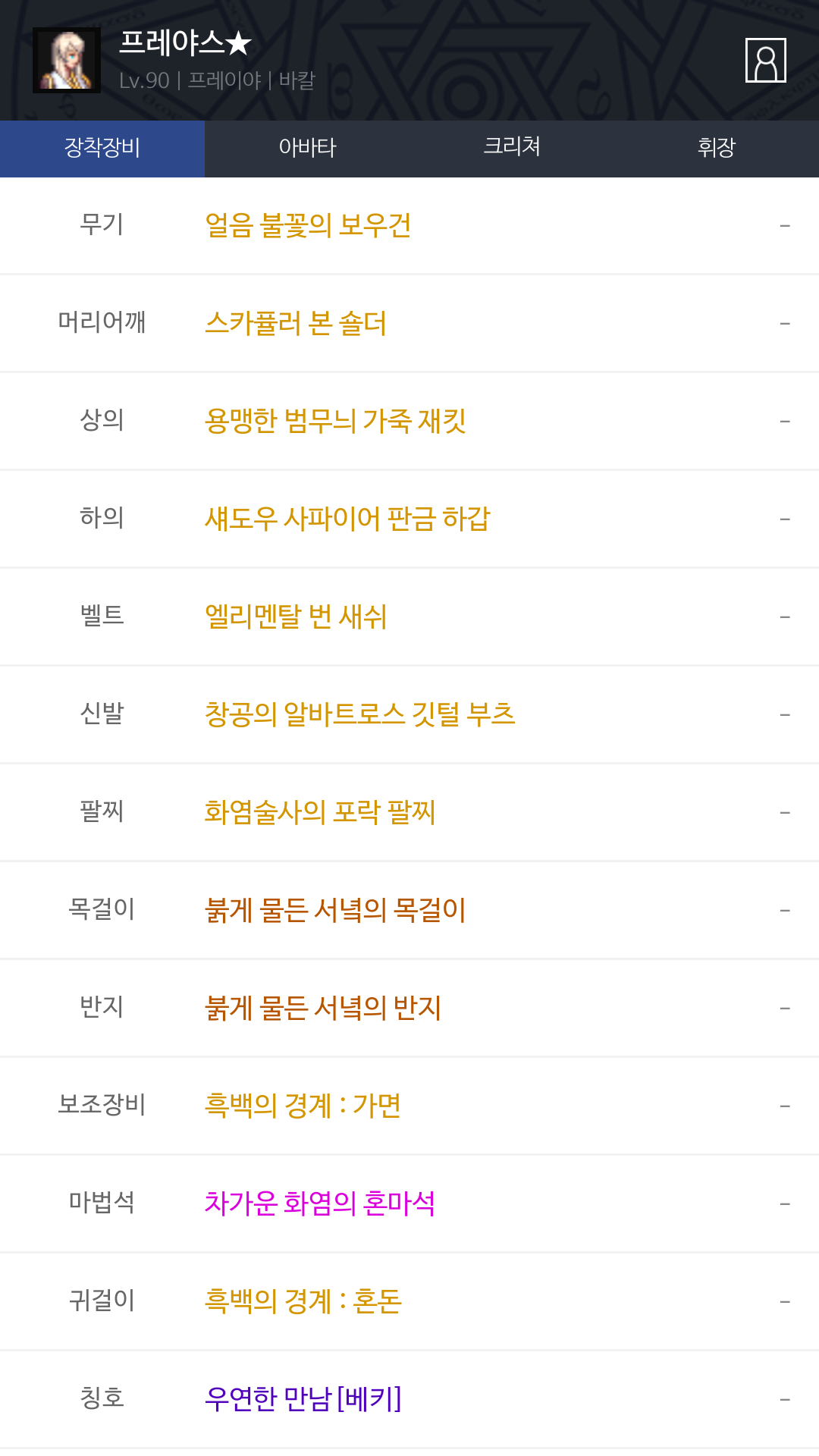Screen dimensions: 819x1456
Task: Switch to the 크리쳐 tab
Action: coord(512,148)
